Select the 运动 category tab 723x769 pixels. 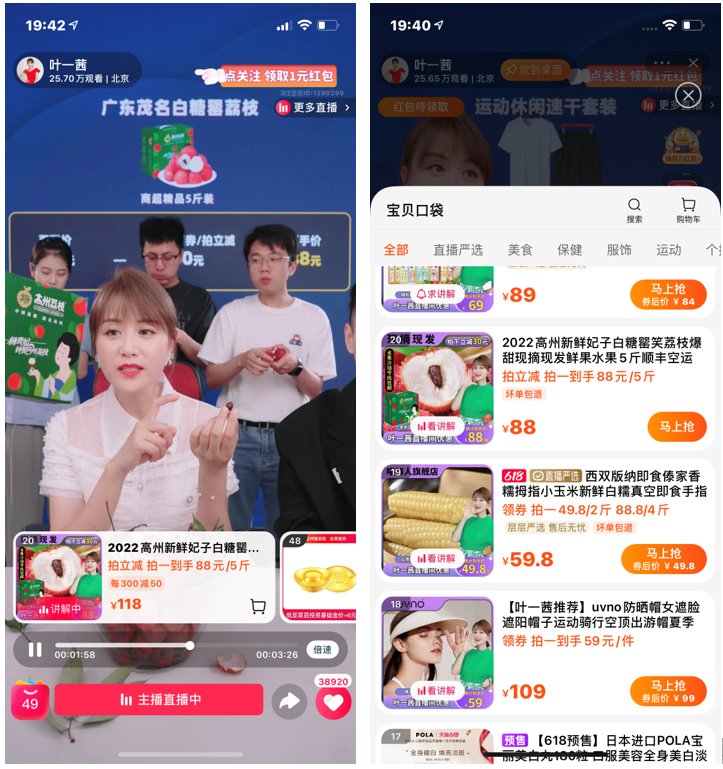[668, 250]
